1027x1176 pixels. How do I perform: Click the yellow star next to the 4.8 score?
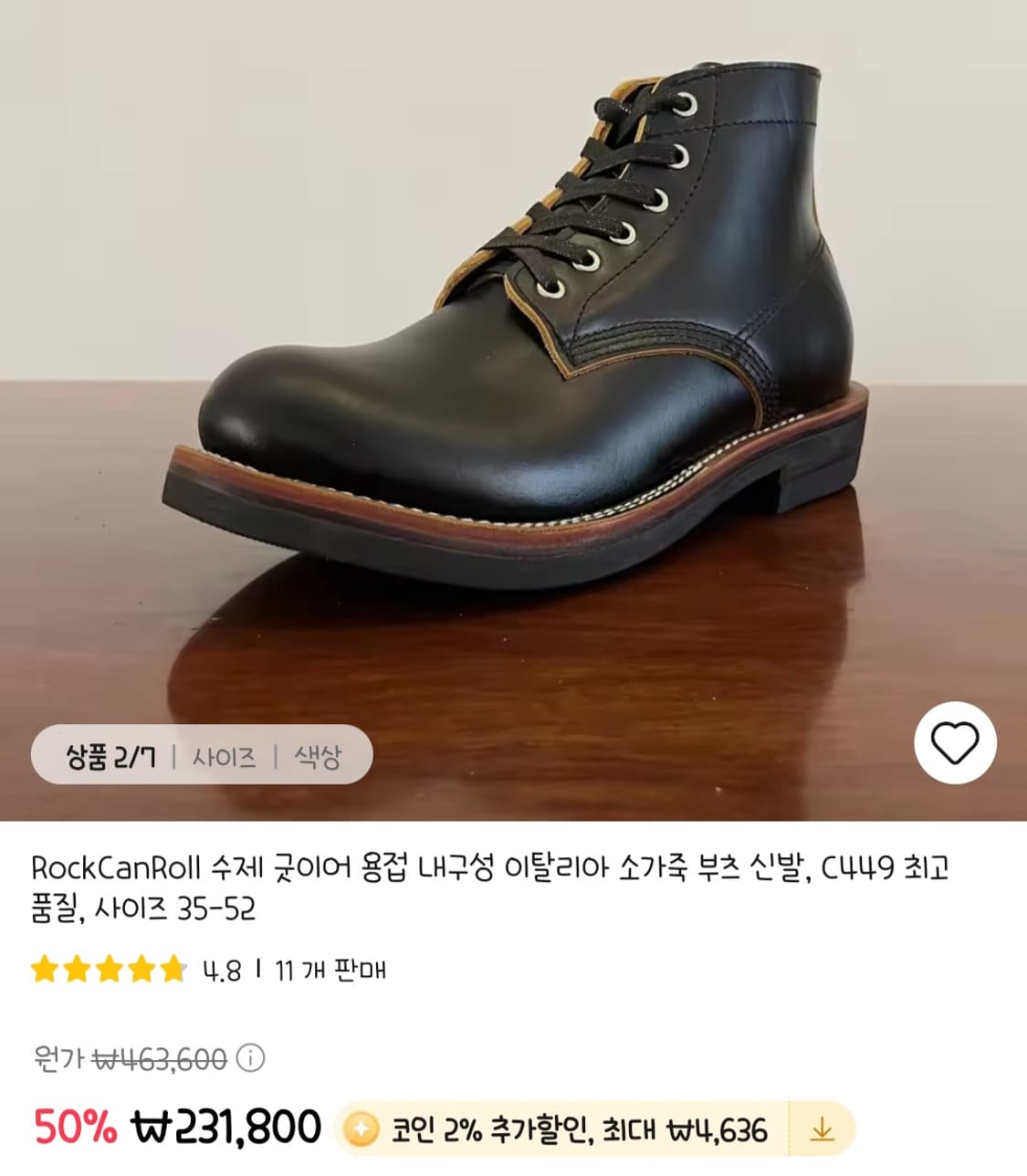[173, 970]
